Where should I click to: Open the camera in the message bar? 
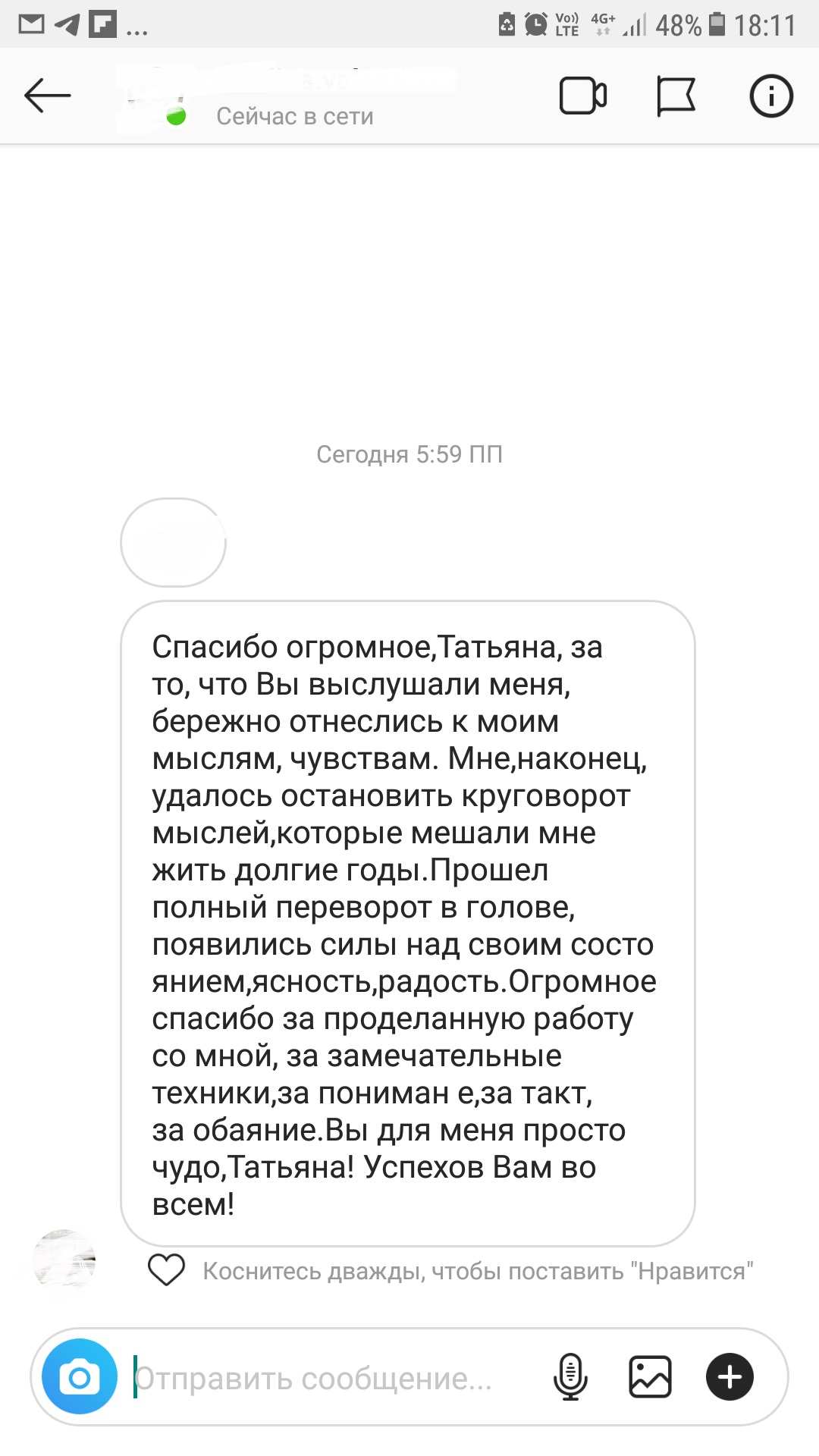80,1376
